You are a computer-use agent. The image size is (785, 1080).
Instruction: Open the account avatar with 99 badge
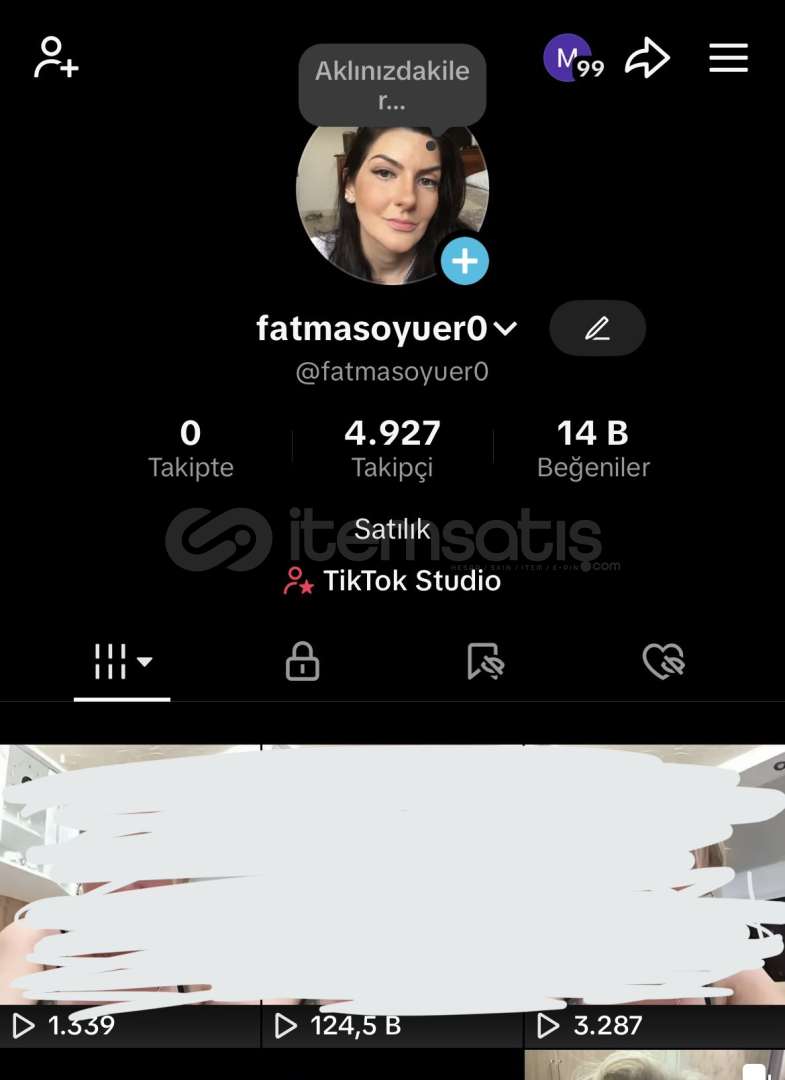click(x=568, y=58)
